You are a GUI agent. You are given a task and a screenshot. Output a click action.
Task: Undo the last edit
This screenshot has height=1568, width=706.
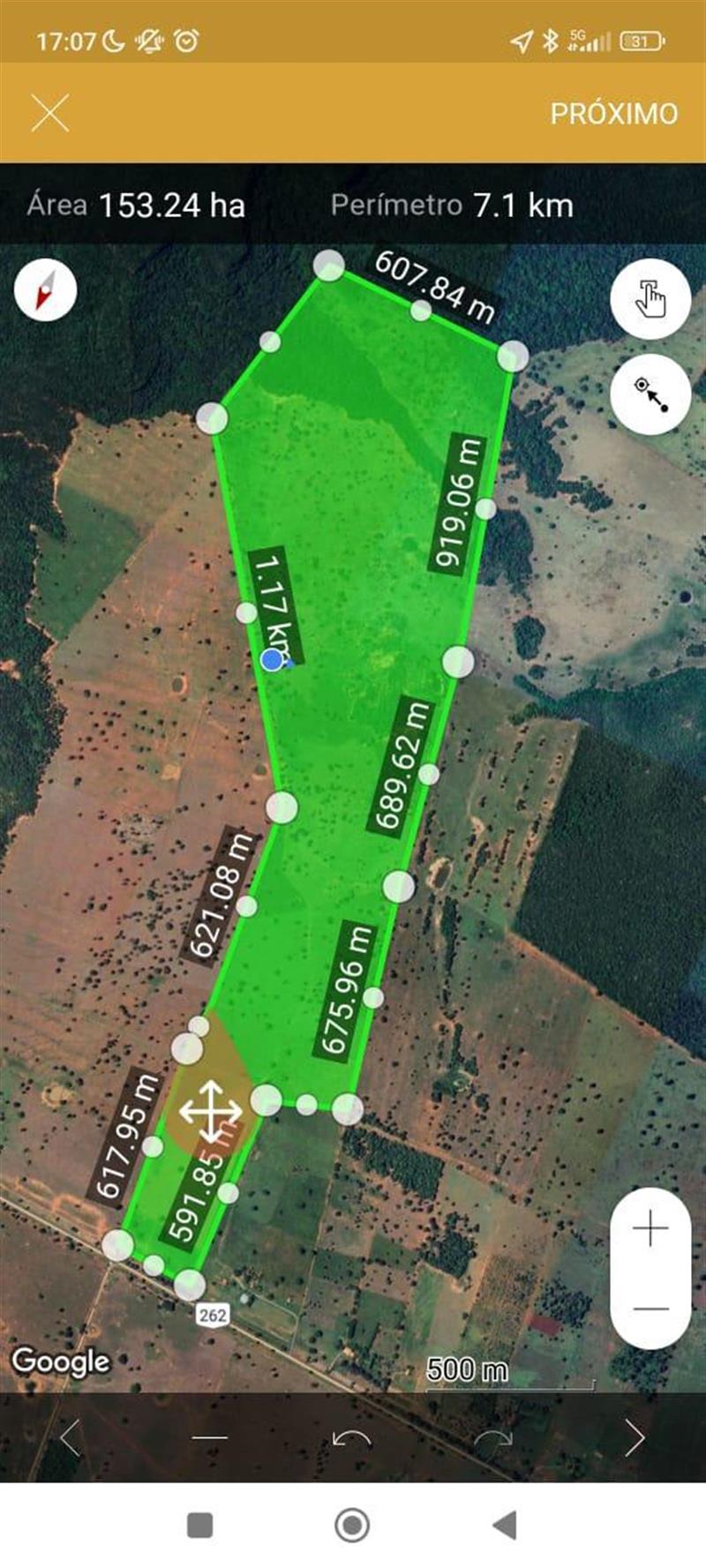(351, 1437)
